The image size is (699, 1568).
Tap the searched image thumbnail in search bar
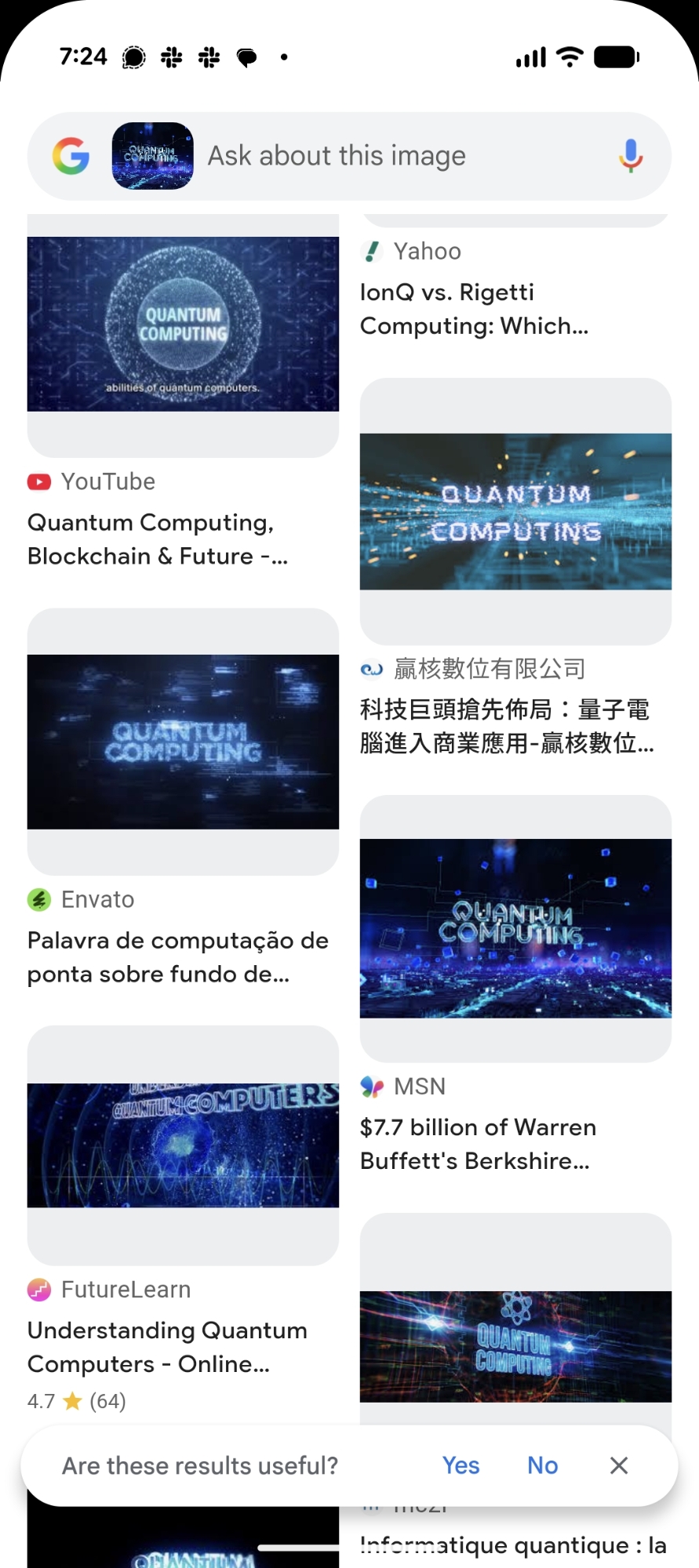click(153, 156)
